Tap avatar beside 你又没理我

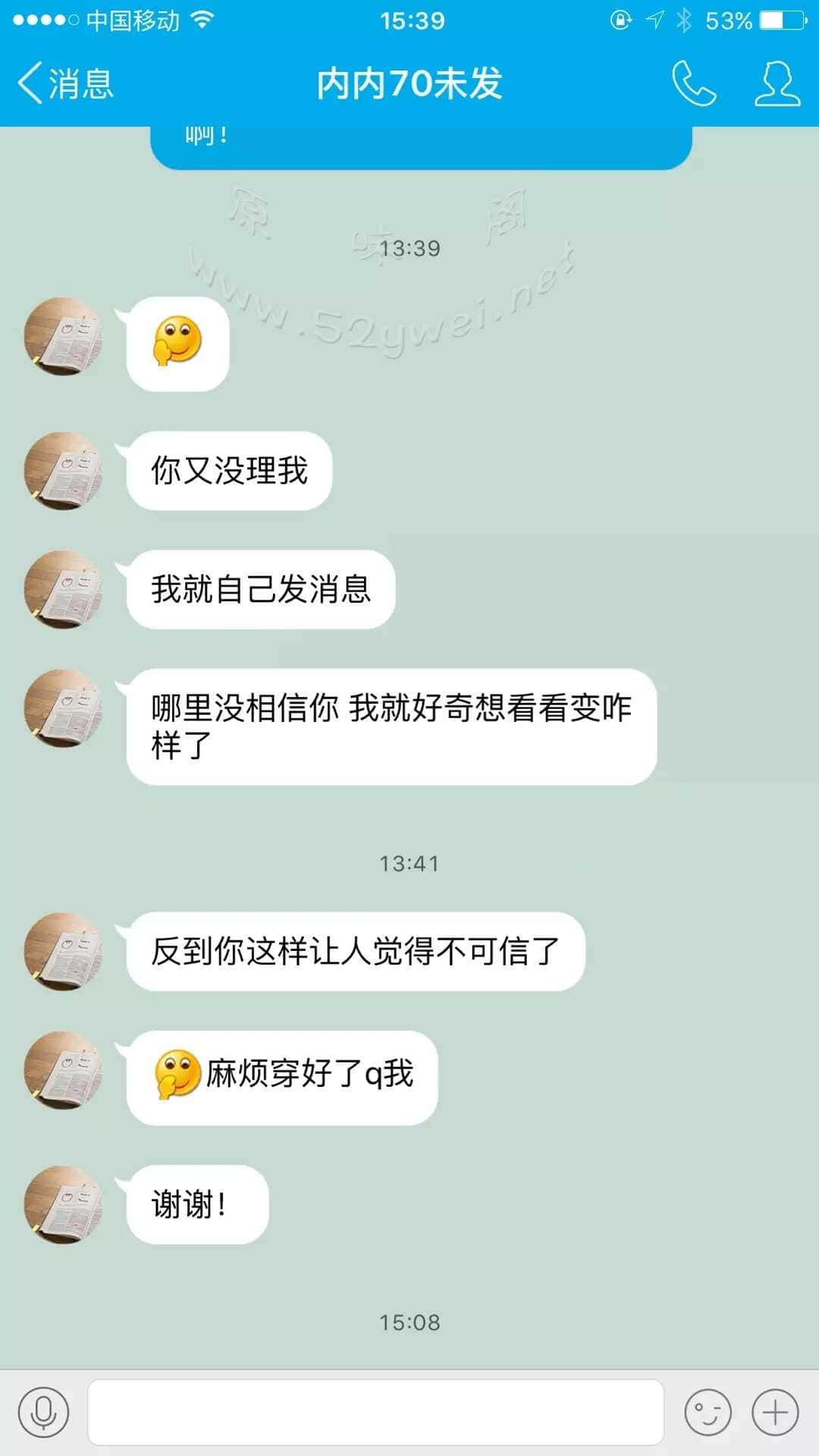[x=64, y=470]
